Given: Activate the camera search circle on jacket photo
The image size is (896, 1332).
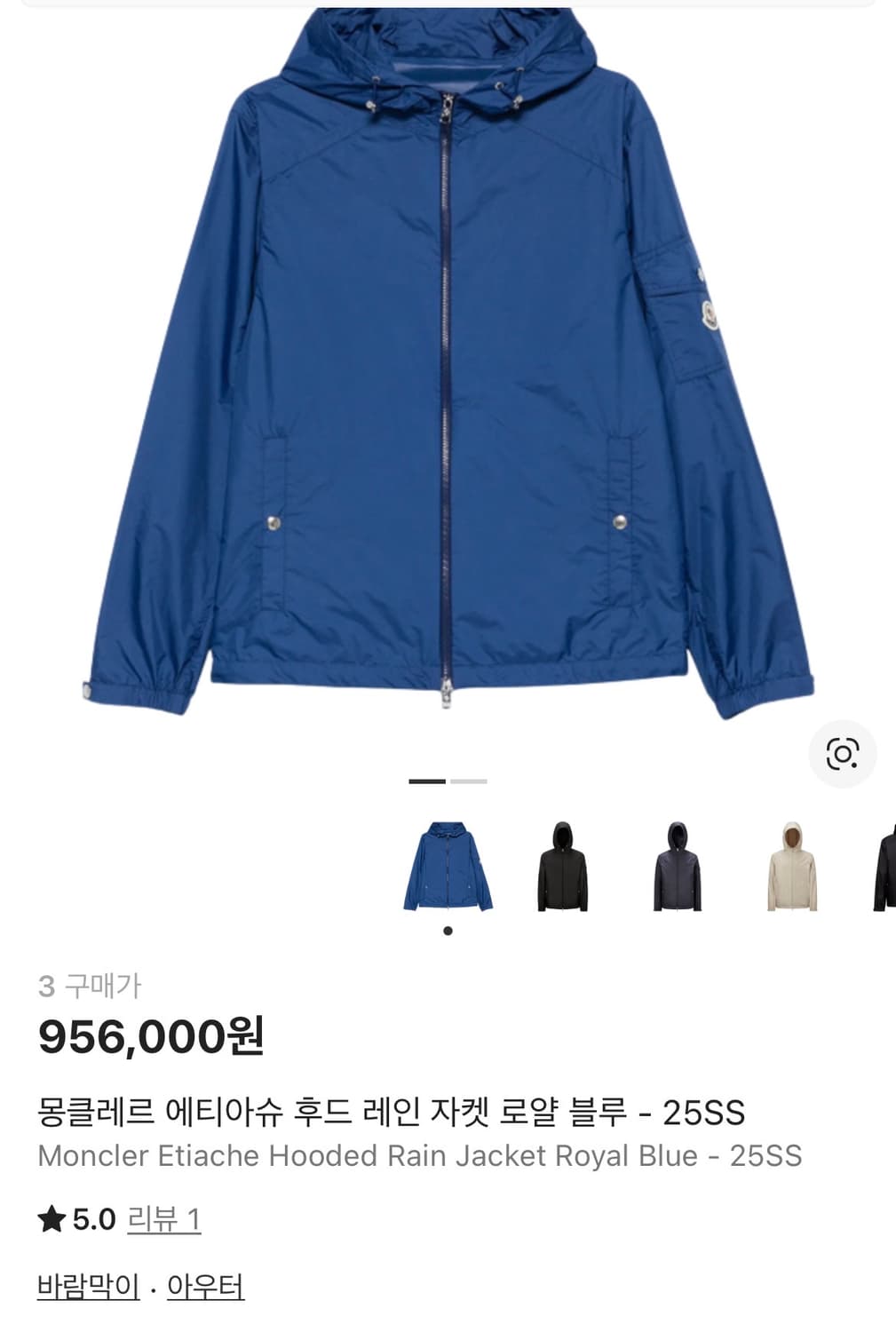Looking at the screenshot, I should [844, 752].
